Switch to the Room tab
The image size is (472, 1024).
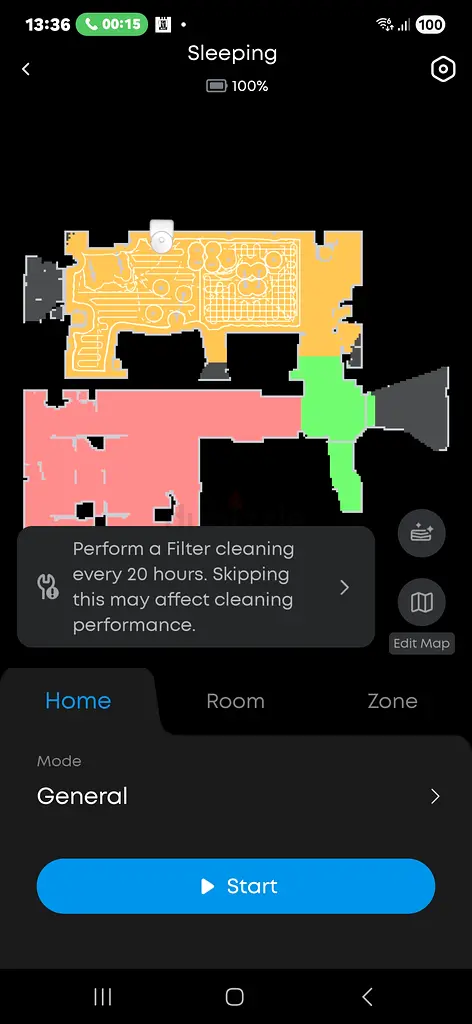(235, 701)
